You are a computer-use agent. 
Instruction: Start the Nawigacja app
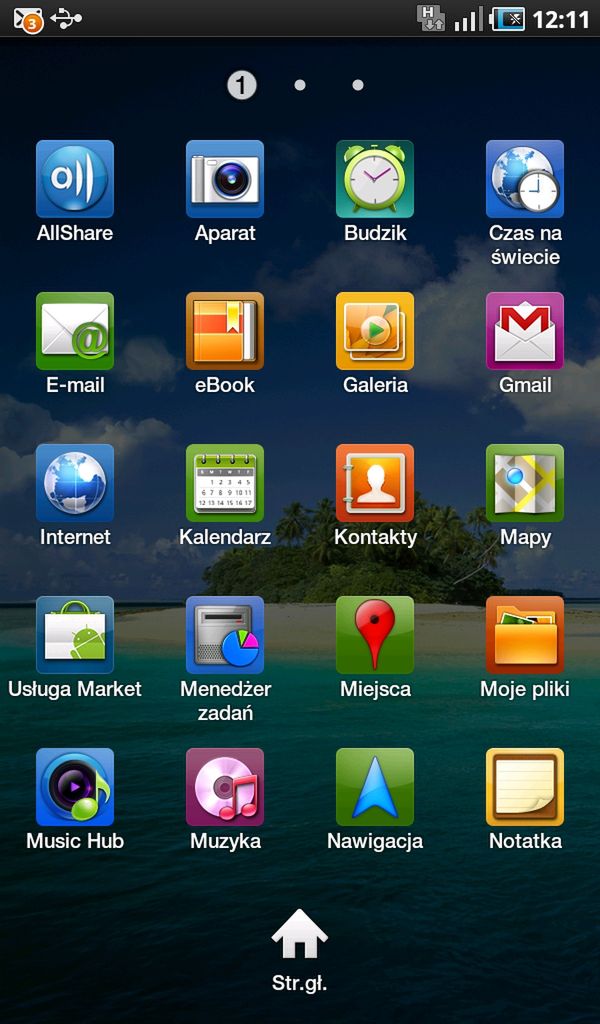(375, 788)
